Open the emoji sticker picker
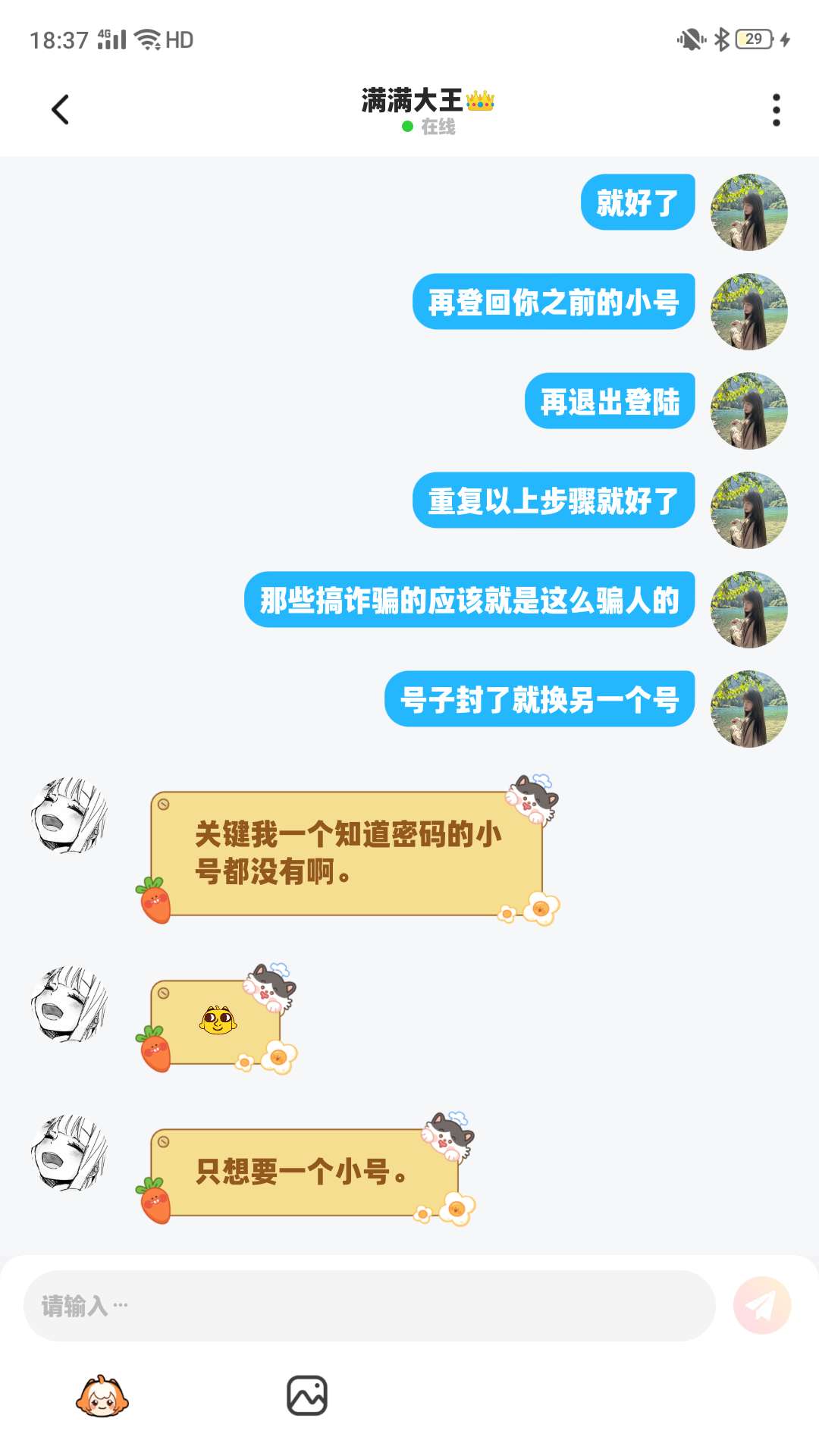This screenshot has height=1456, width=819. click(102, 1396)
